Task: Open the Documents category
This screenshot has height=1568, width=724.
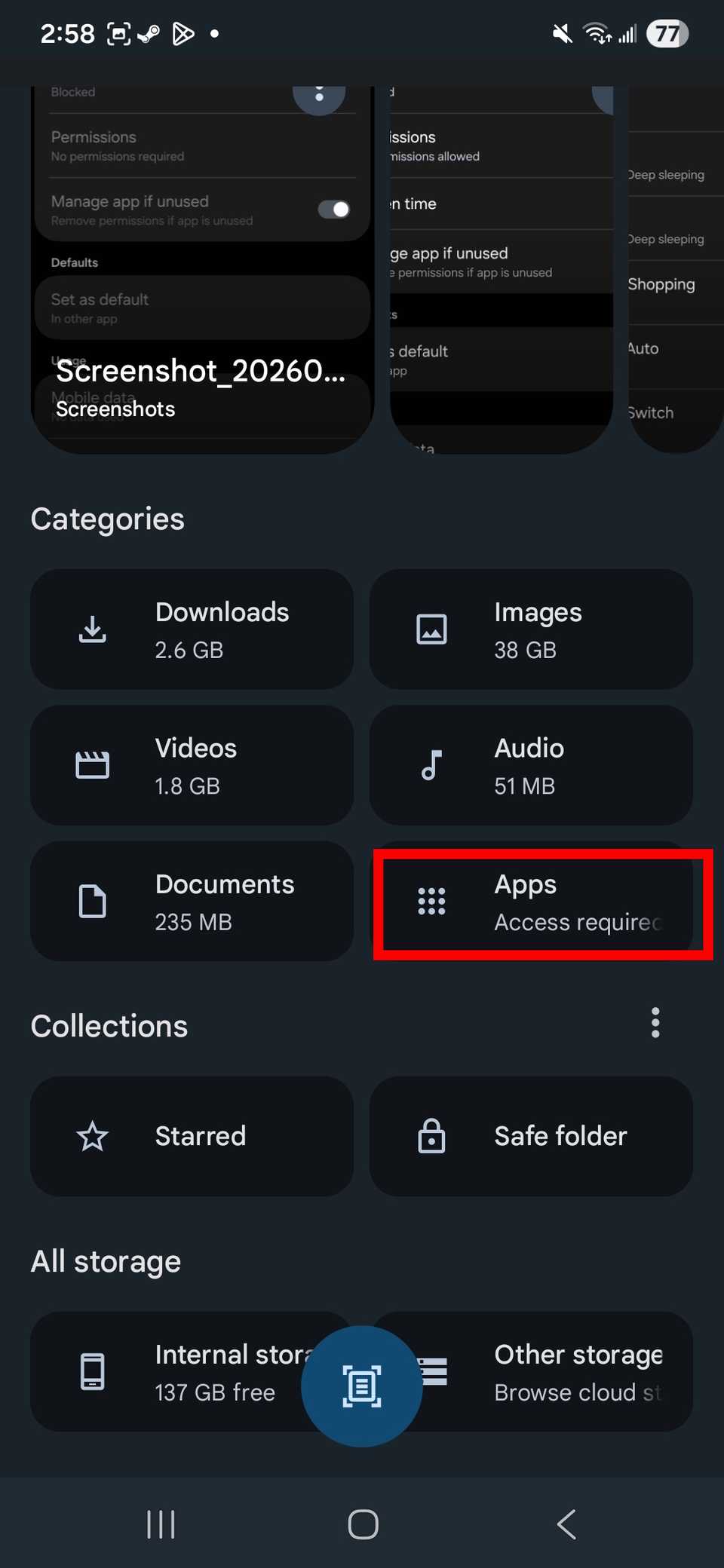Action: coord(191,902)
